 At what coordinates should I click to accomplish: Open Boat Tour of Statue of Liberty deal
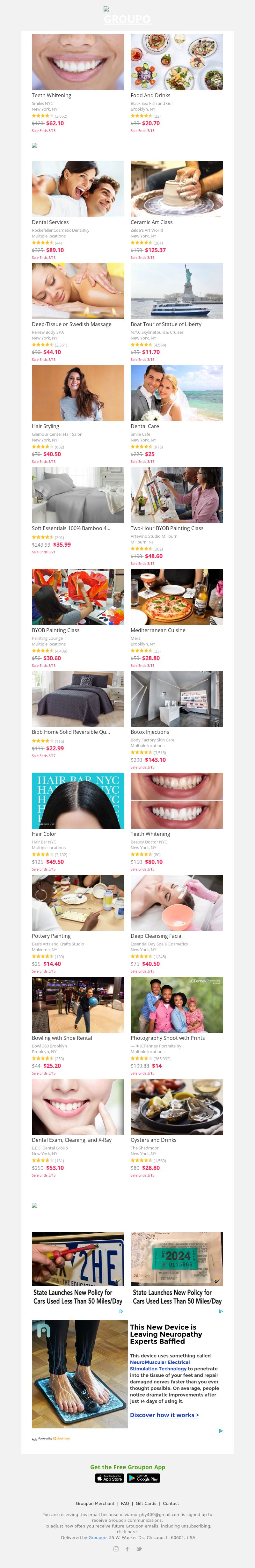pos(177,291)
